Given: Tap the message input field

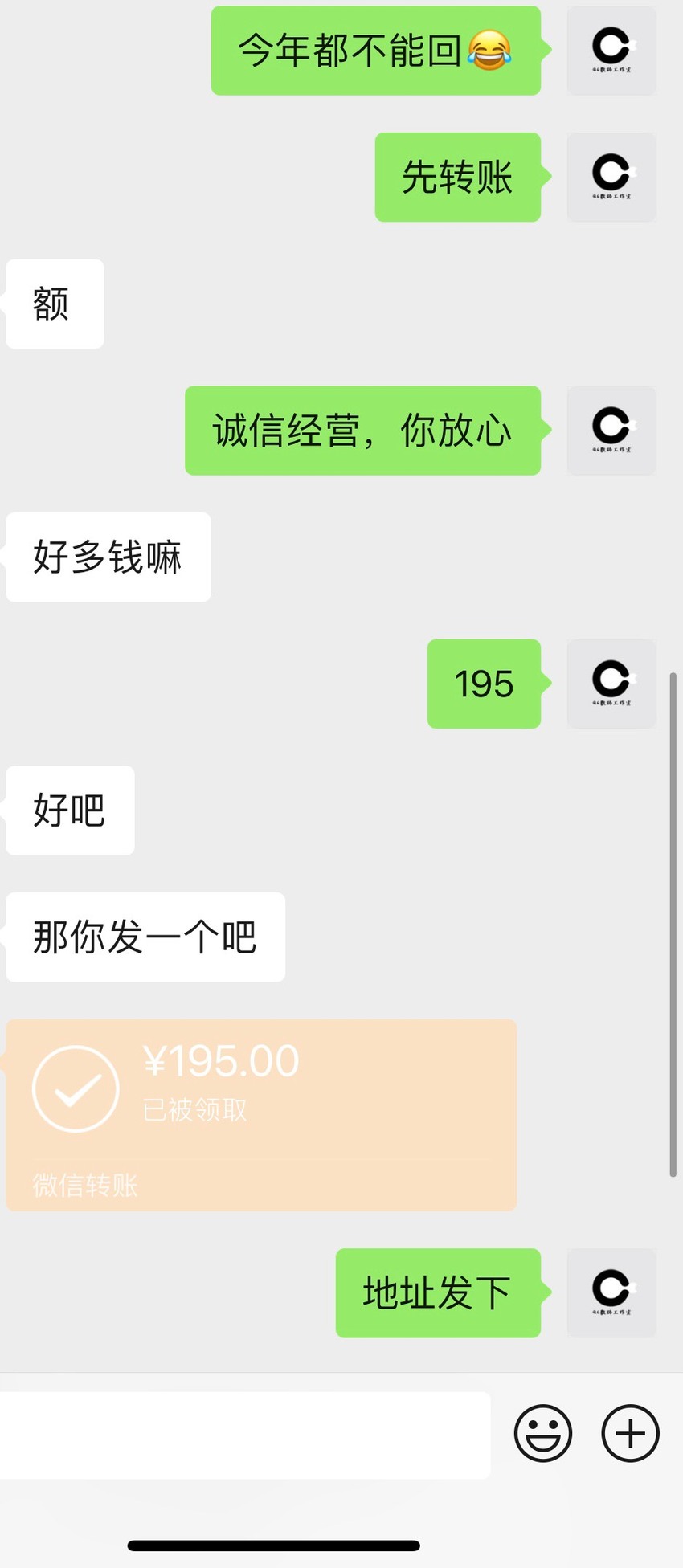Looking at the screenshot, I should pos(244,1435).
